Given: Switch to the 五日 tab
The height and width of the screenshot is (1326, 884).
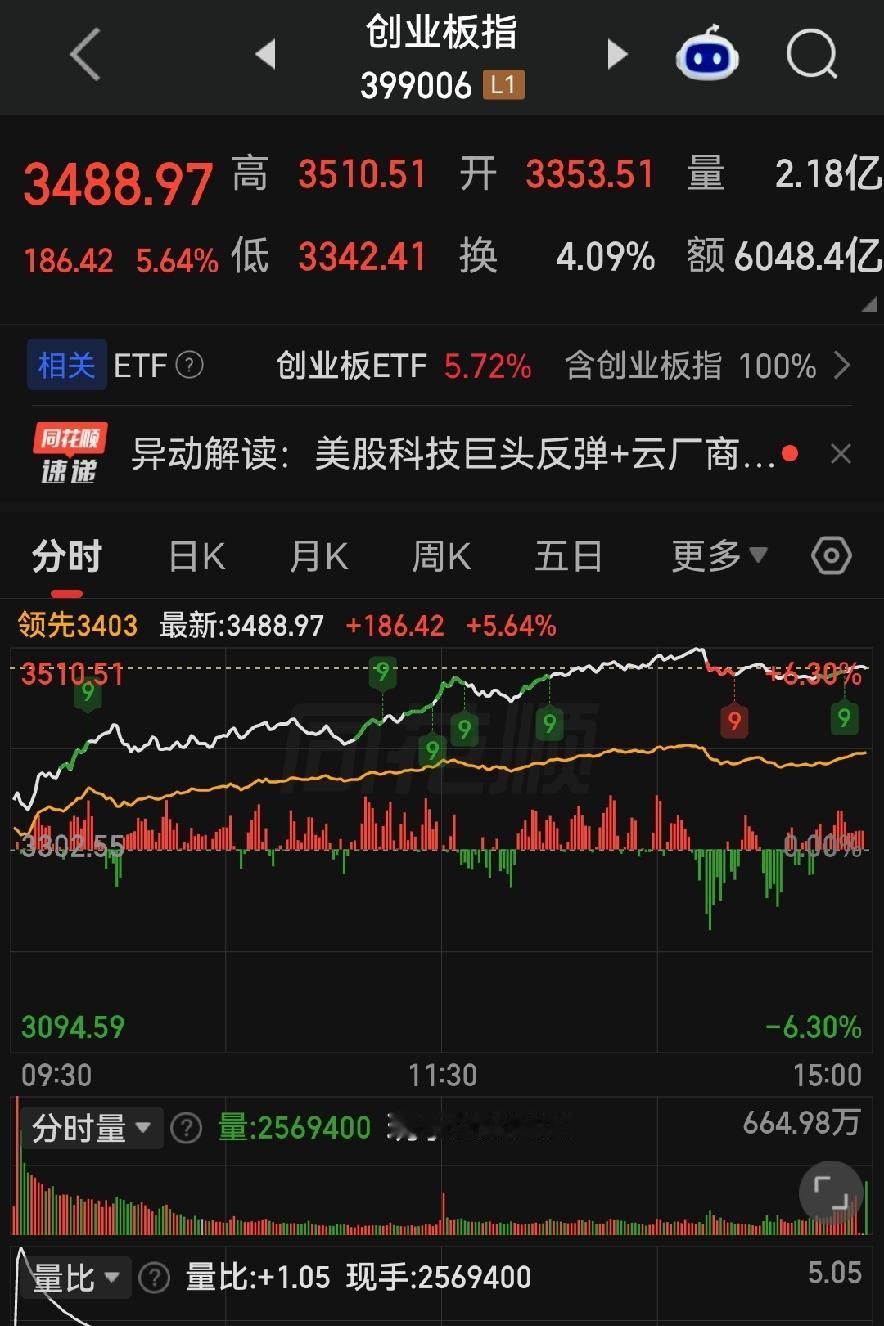Looking at the screenshot, I should tap(568, 556).
